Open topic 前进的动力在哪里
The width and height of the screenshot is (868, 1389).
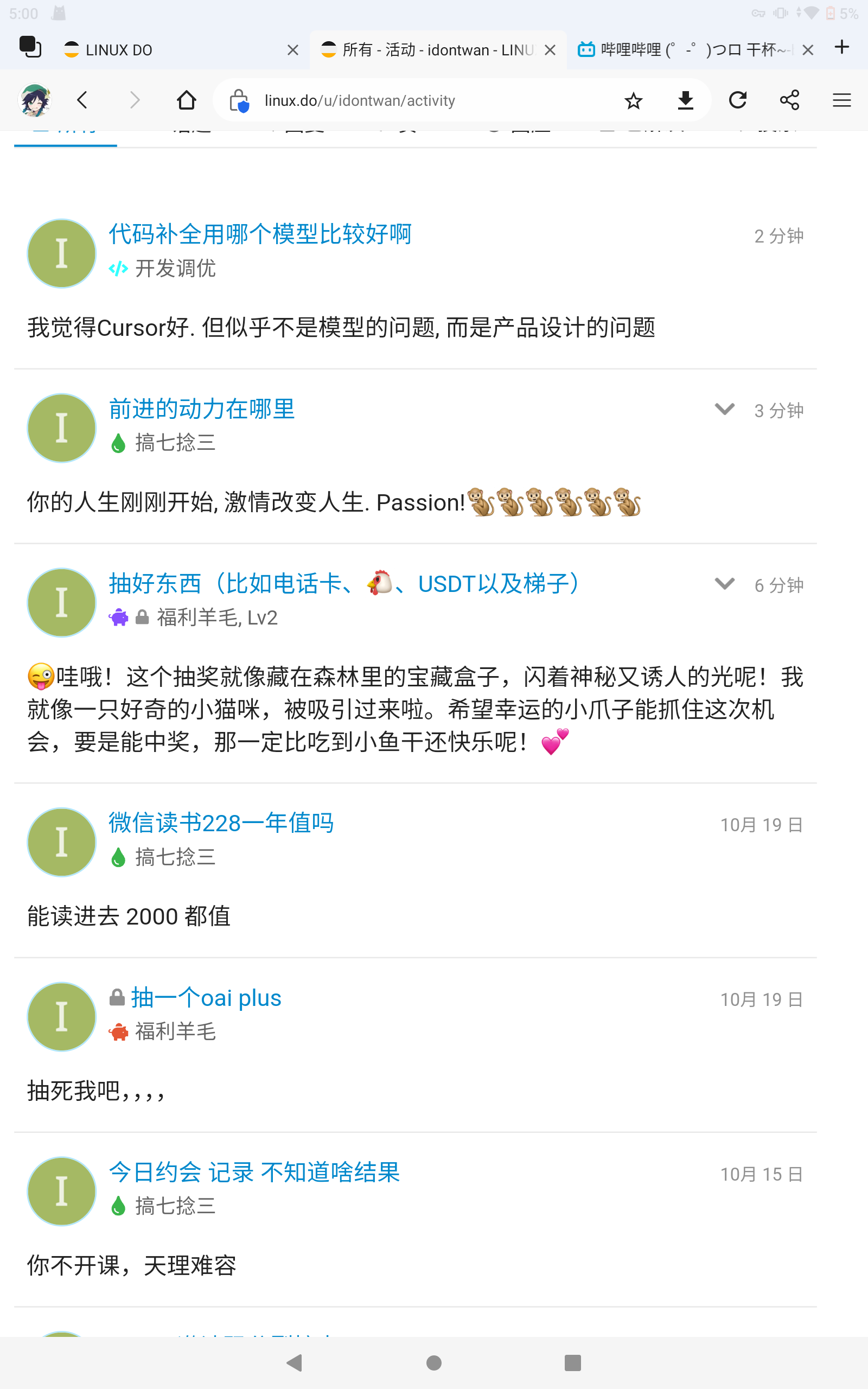tap(201, 409)
